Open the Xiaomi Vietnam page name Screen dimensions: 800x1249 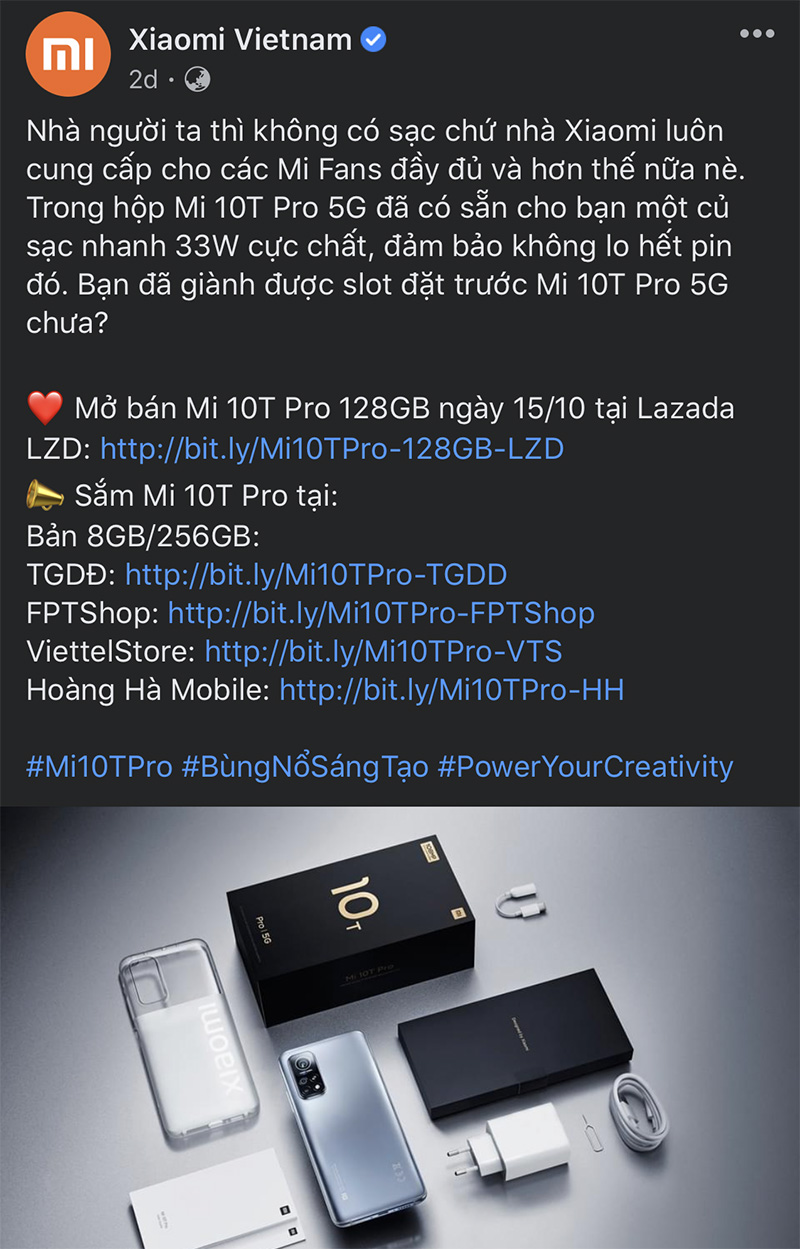240,40
